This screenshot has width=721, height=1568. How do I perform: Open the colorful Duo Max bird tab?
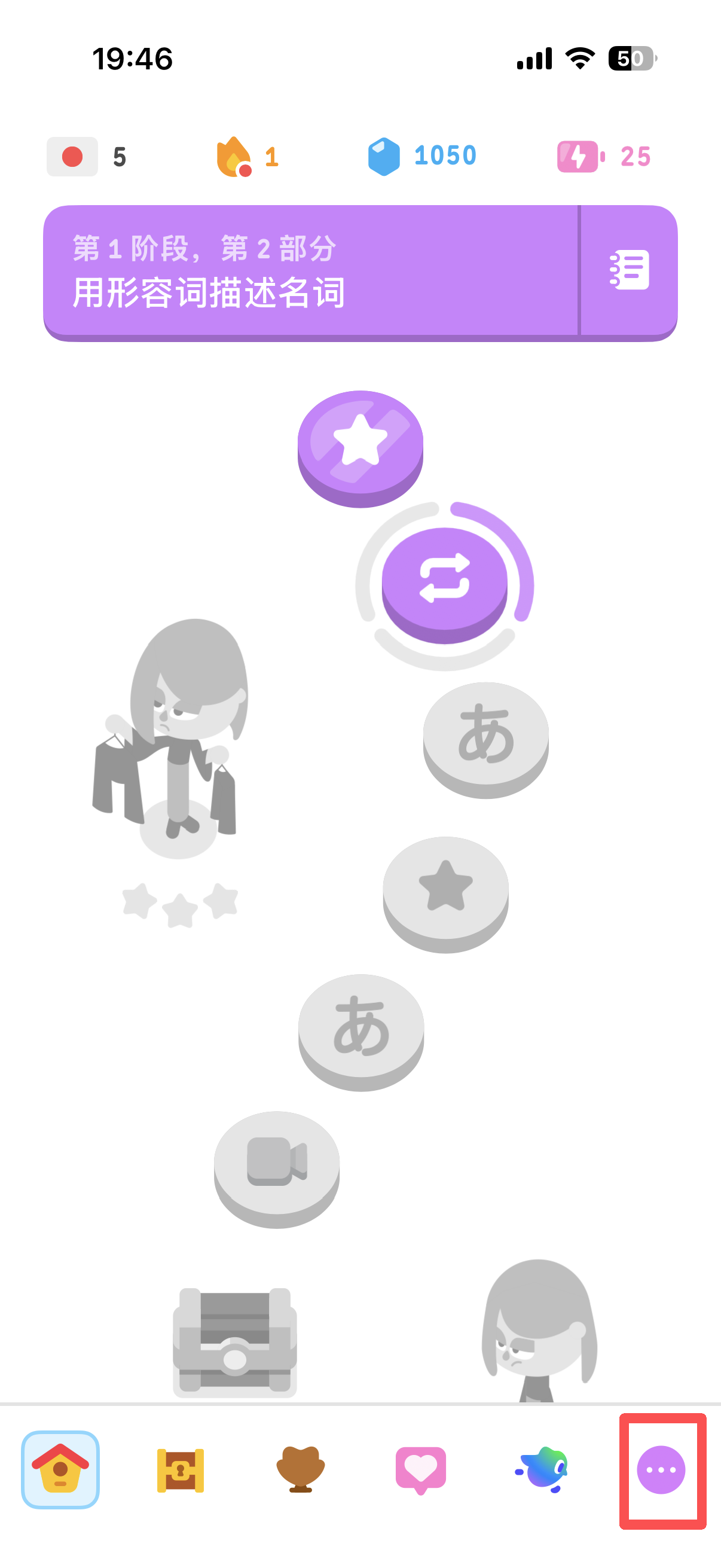point(542,1469)
